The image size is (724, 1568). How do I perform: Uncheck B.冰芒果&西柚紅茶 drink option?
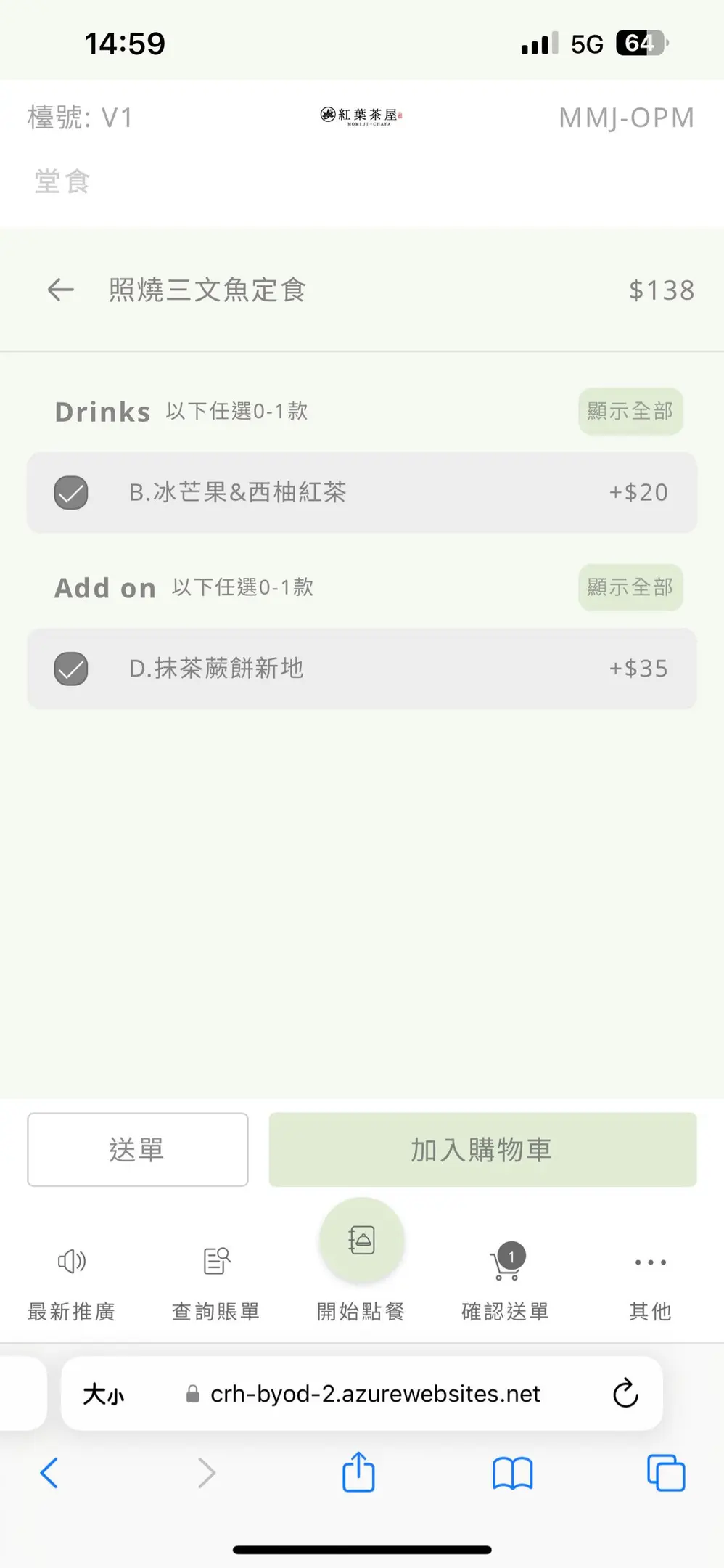click(71, 493)
